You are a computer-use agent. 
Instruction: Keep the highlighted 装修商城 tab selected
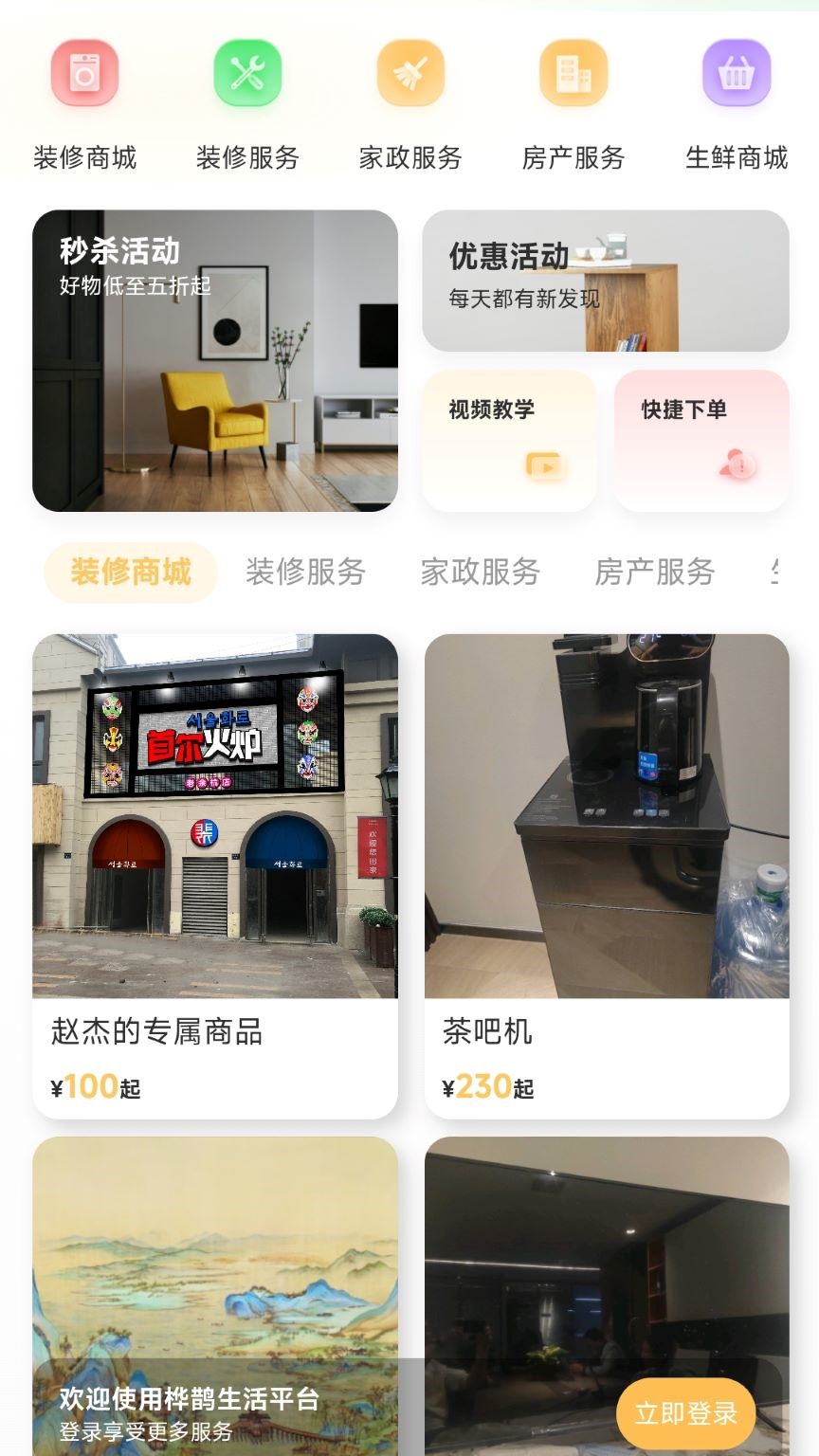130,572
